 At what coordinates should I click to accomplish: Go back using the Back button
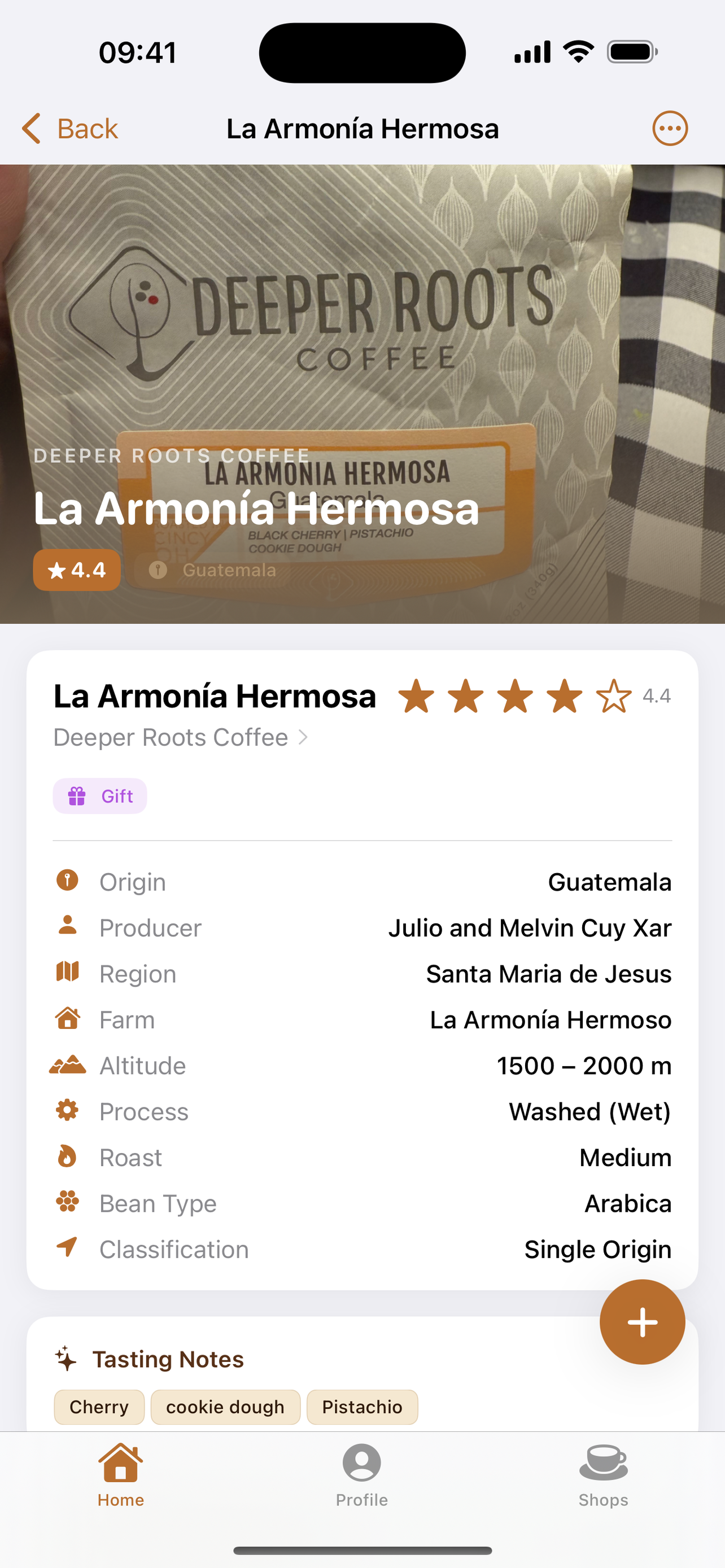(70, 129)
